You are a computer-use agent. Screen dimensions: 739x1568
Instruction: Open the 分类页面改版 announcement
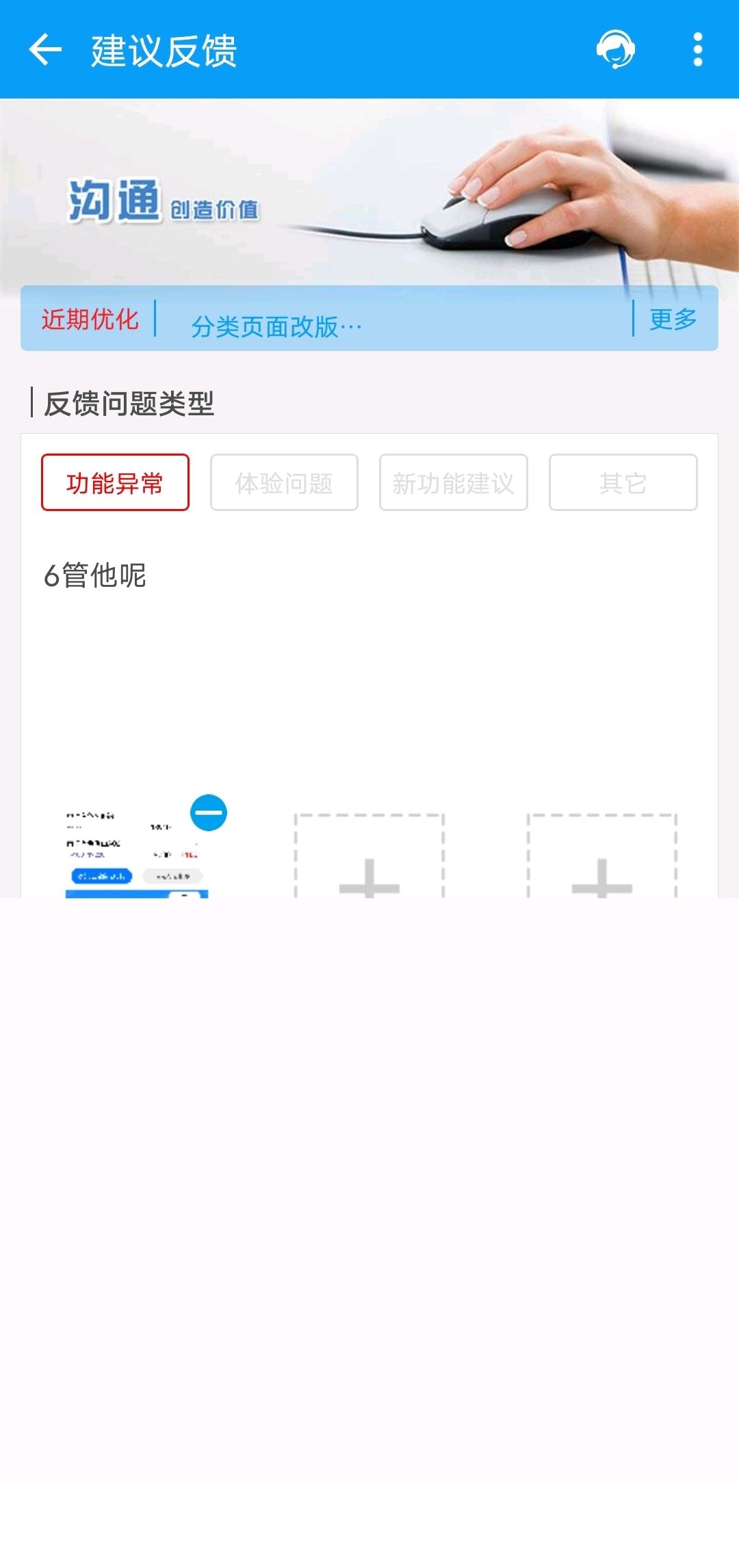[276, 326]
